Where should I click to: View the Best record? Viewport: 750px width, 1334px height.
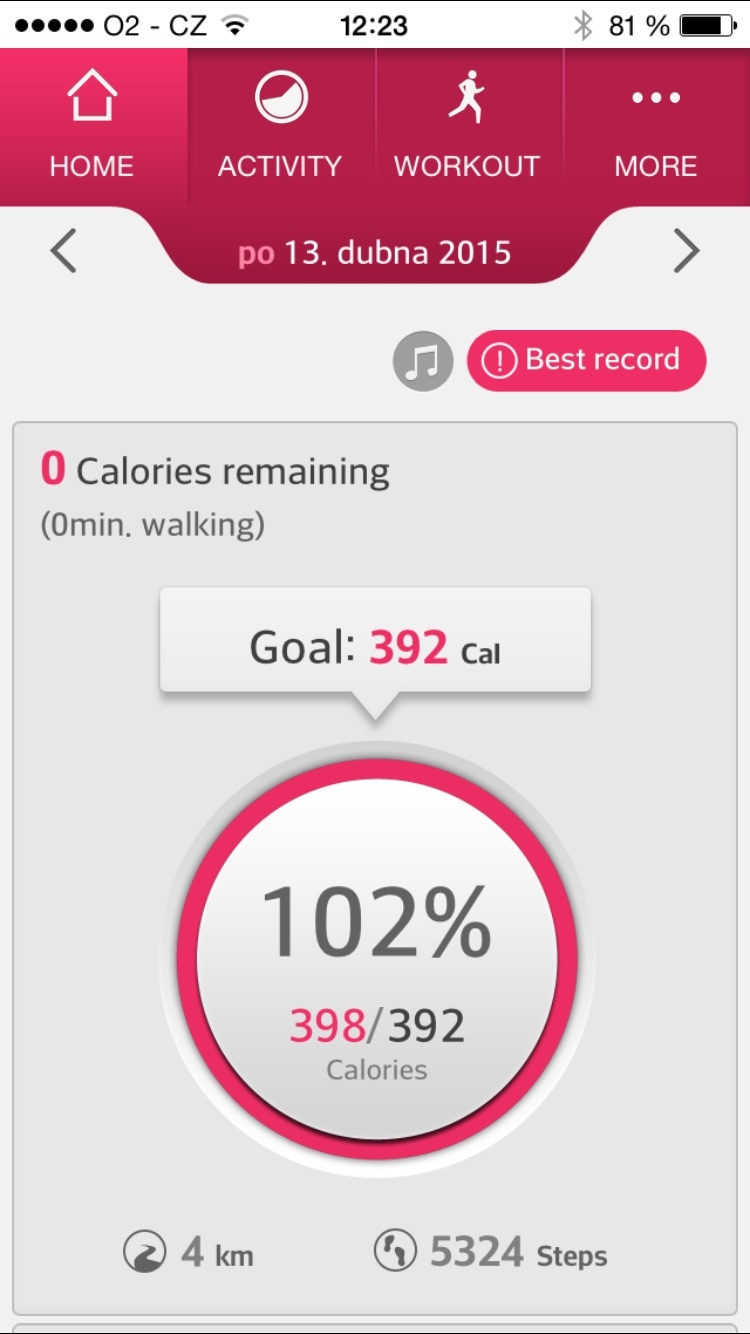(x=587, y=360)
